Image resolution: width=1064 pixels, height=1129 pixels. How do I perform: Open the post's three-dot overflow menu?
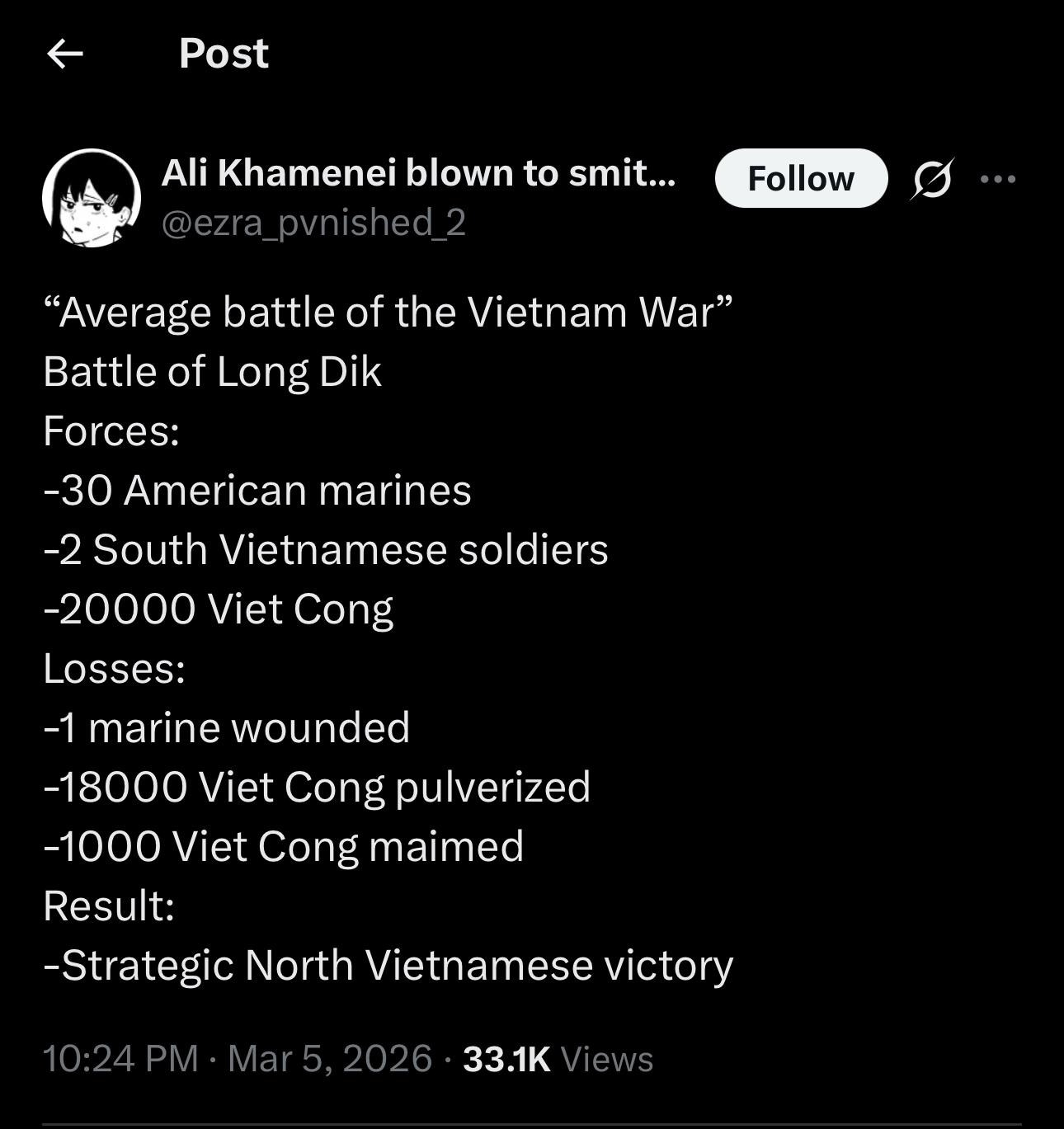tap(998, 178)
